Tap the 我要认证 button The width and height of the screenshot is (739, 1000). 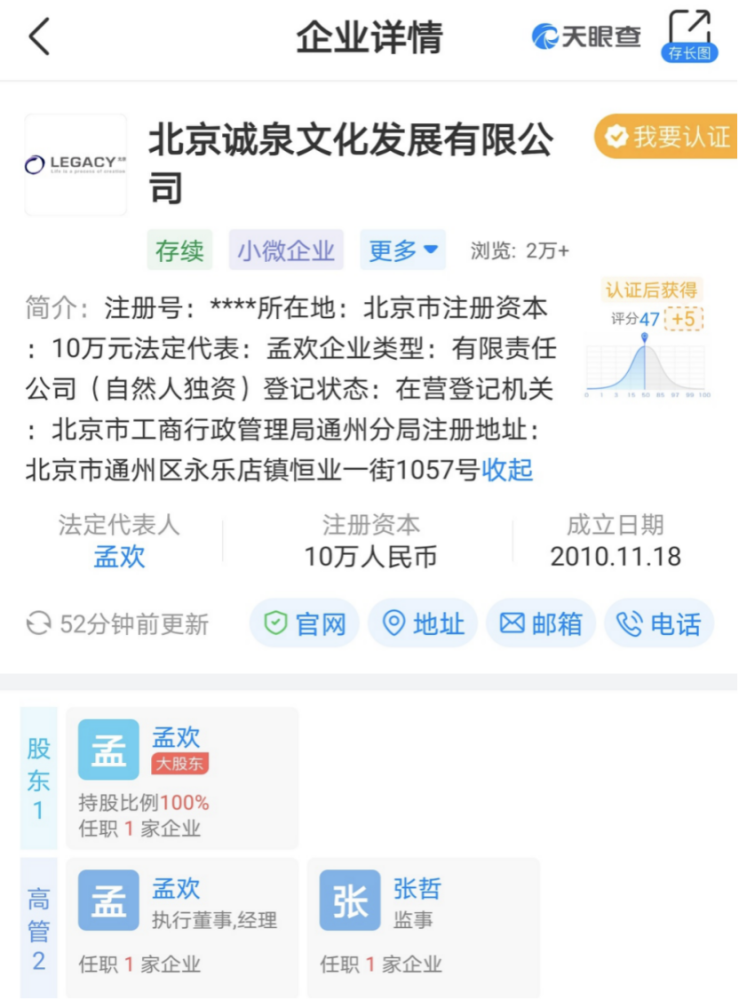click(668, 136)
